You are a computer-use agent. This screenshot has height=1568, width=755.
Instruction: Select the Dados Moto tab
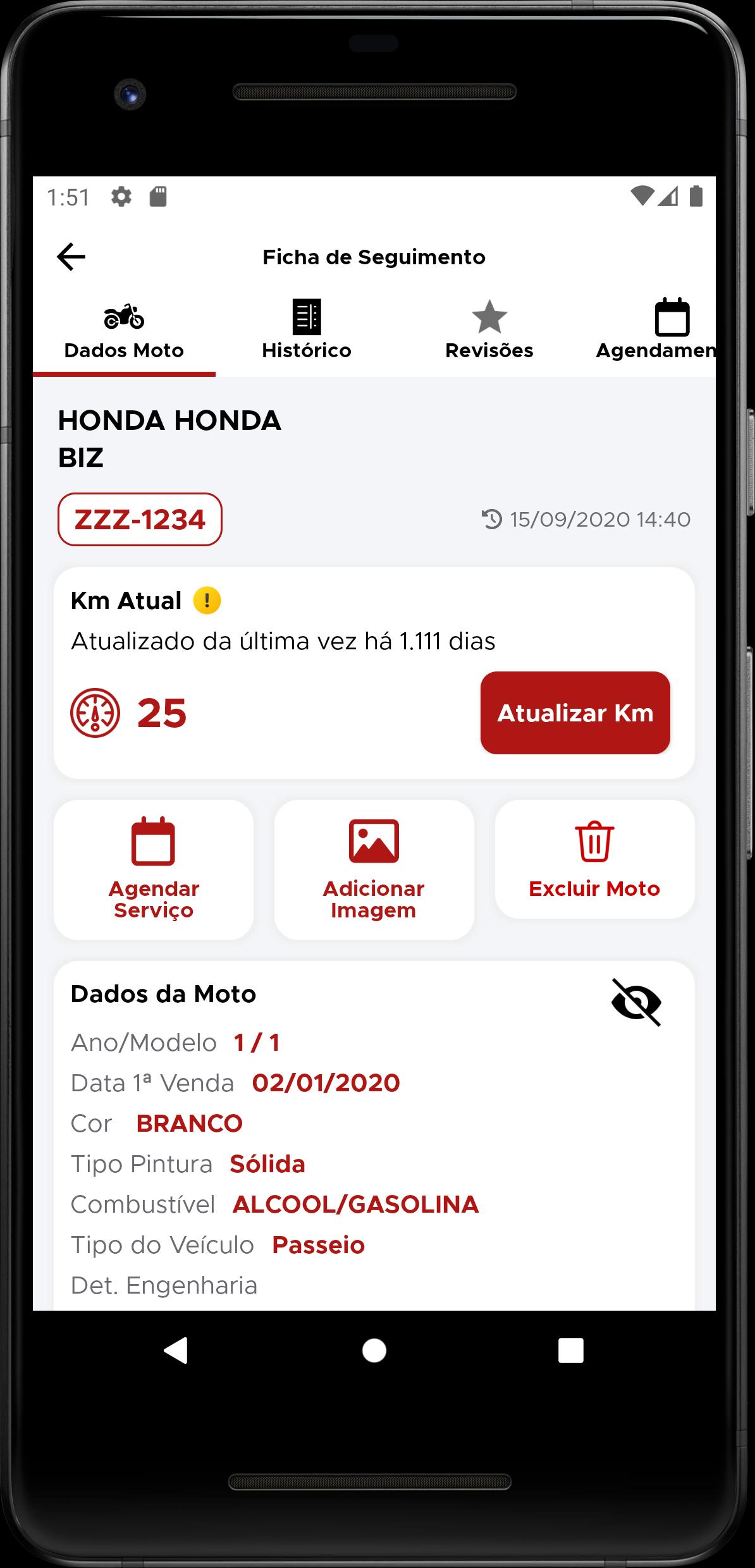coord(124,331)
